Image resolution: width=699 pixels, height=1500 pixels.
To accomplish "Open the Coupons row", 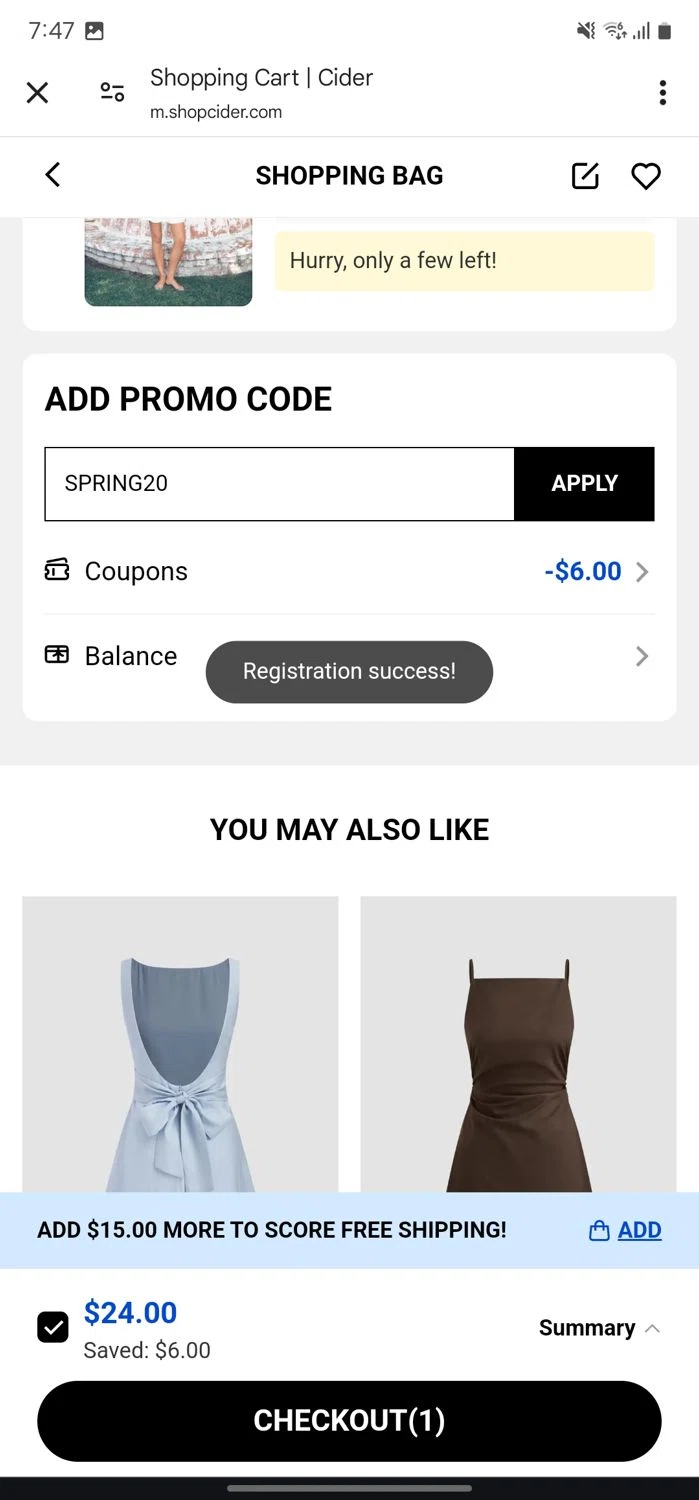I will coord(349,571).
